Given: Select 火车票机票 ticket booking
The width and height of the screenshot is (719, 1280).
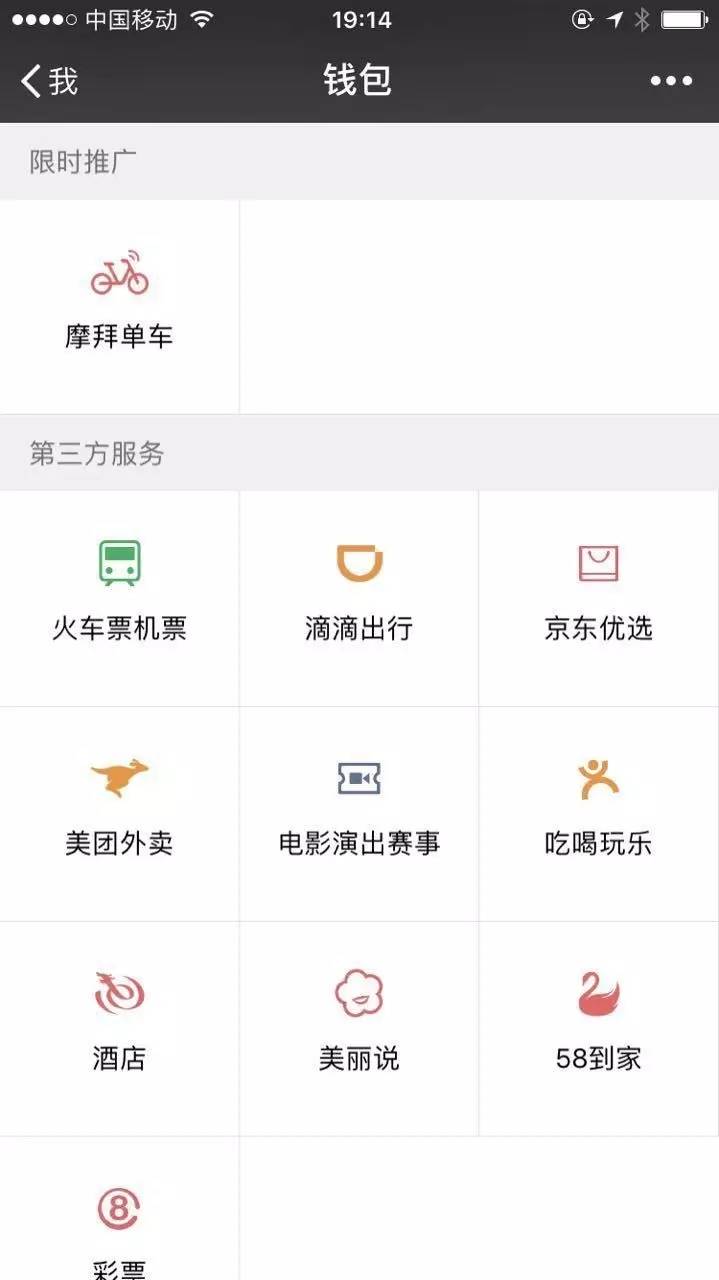Looking at the screenshot, I should (119, 596).
